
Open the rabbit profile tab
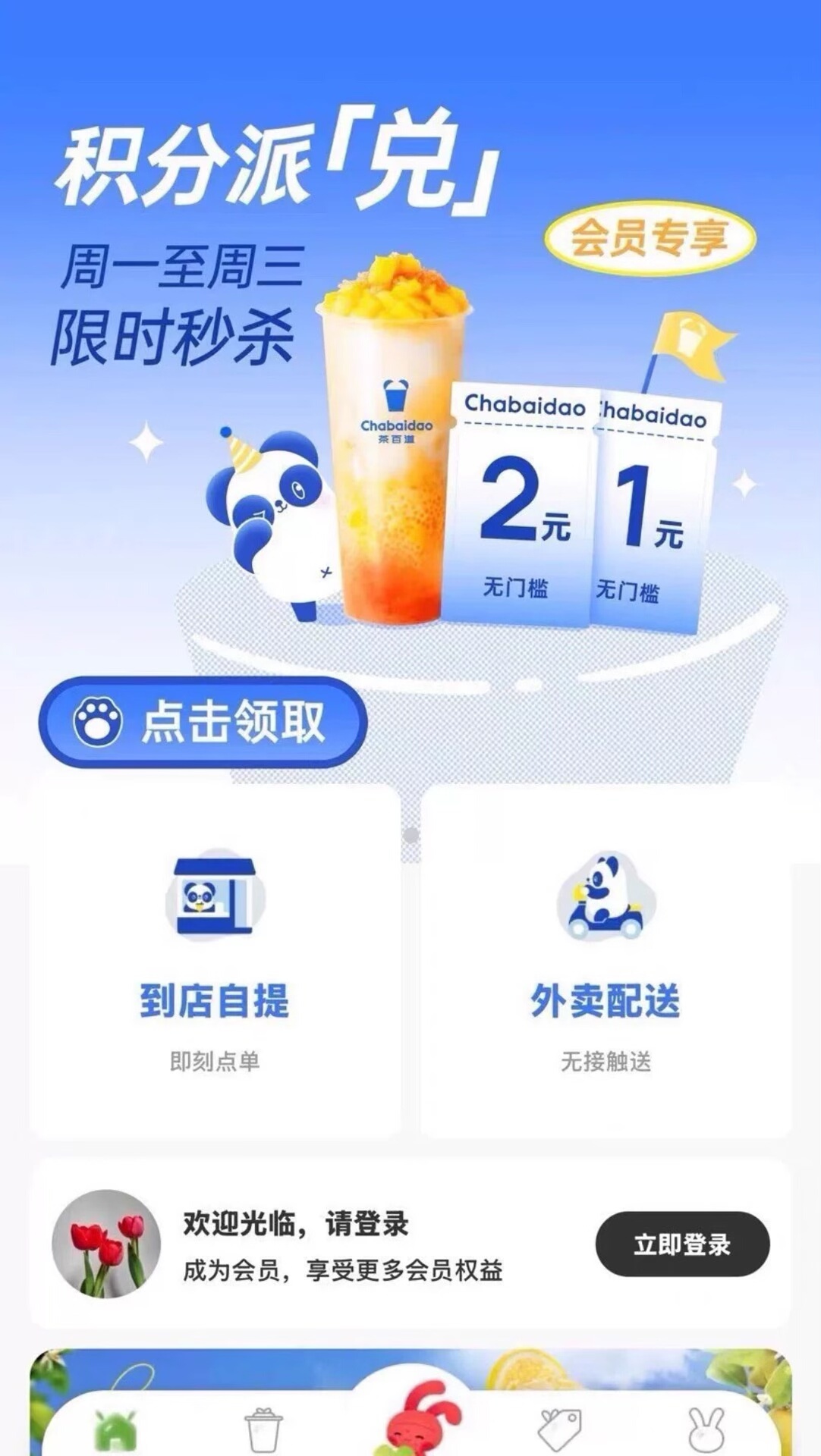click(x=705, y=1429)
